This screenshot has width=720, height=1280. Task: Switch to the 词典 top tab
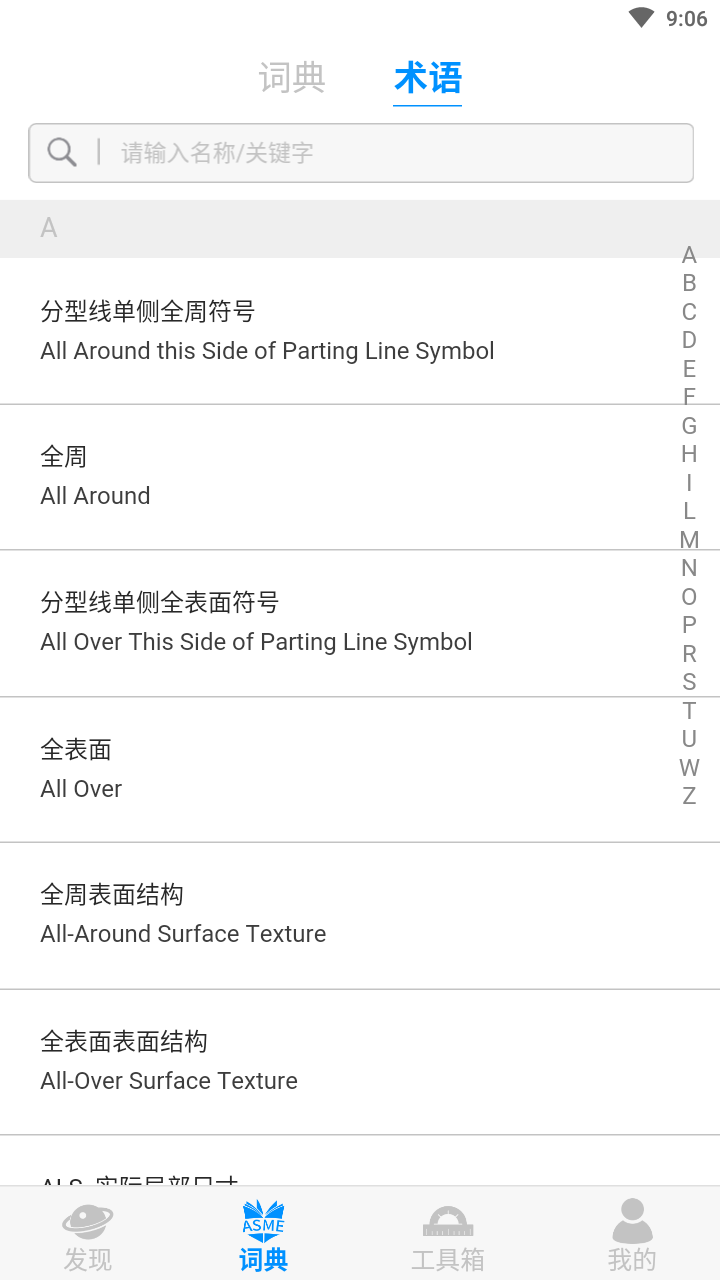tap(292, 78)
